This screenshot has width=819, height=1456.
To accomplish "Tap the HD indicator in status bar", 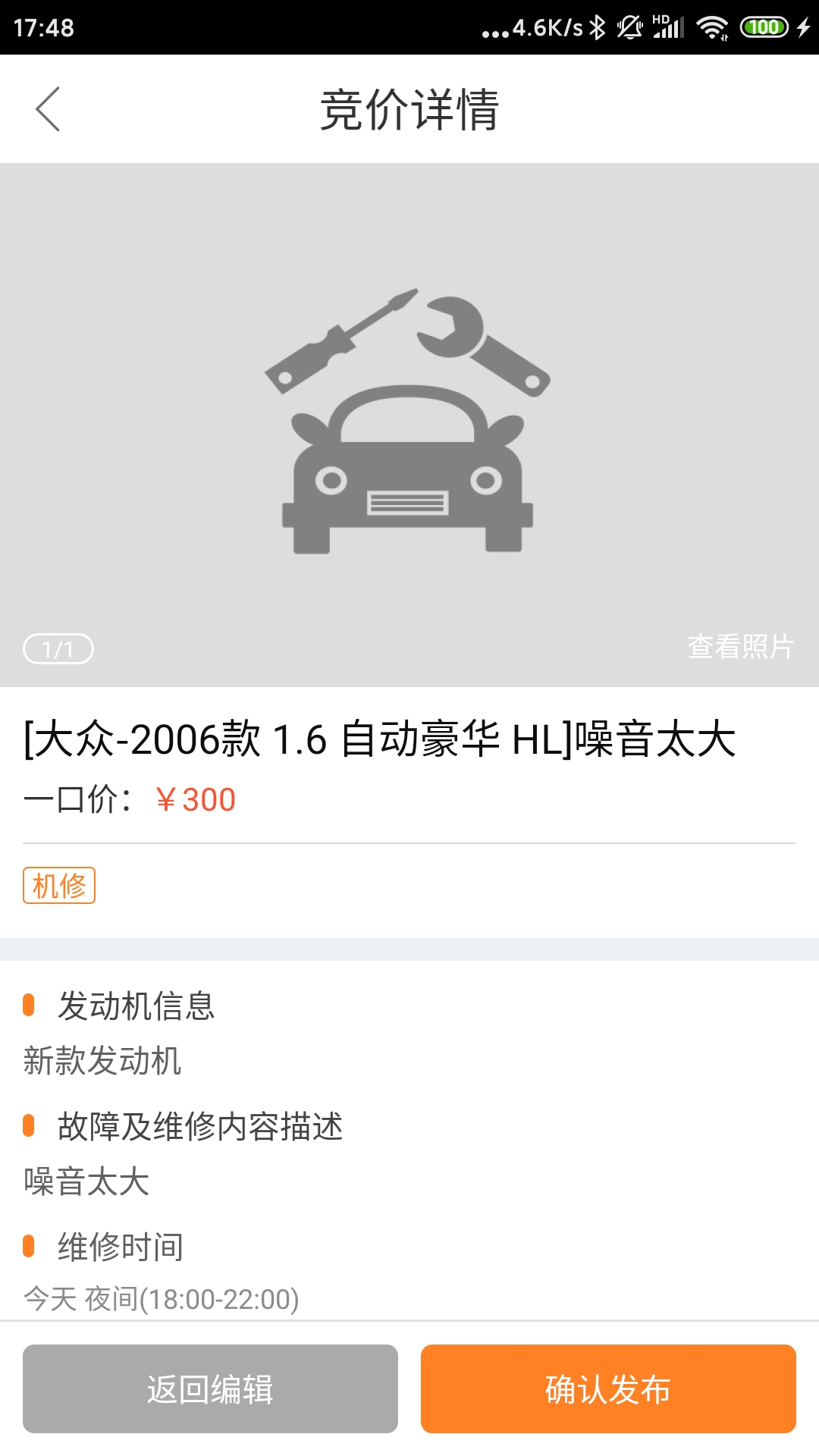I will coord(658,17).
